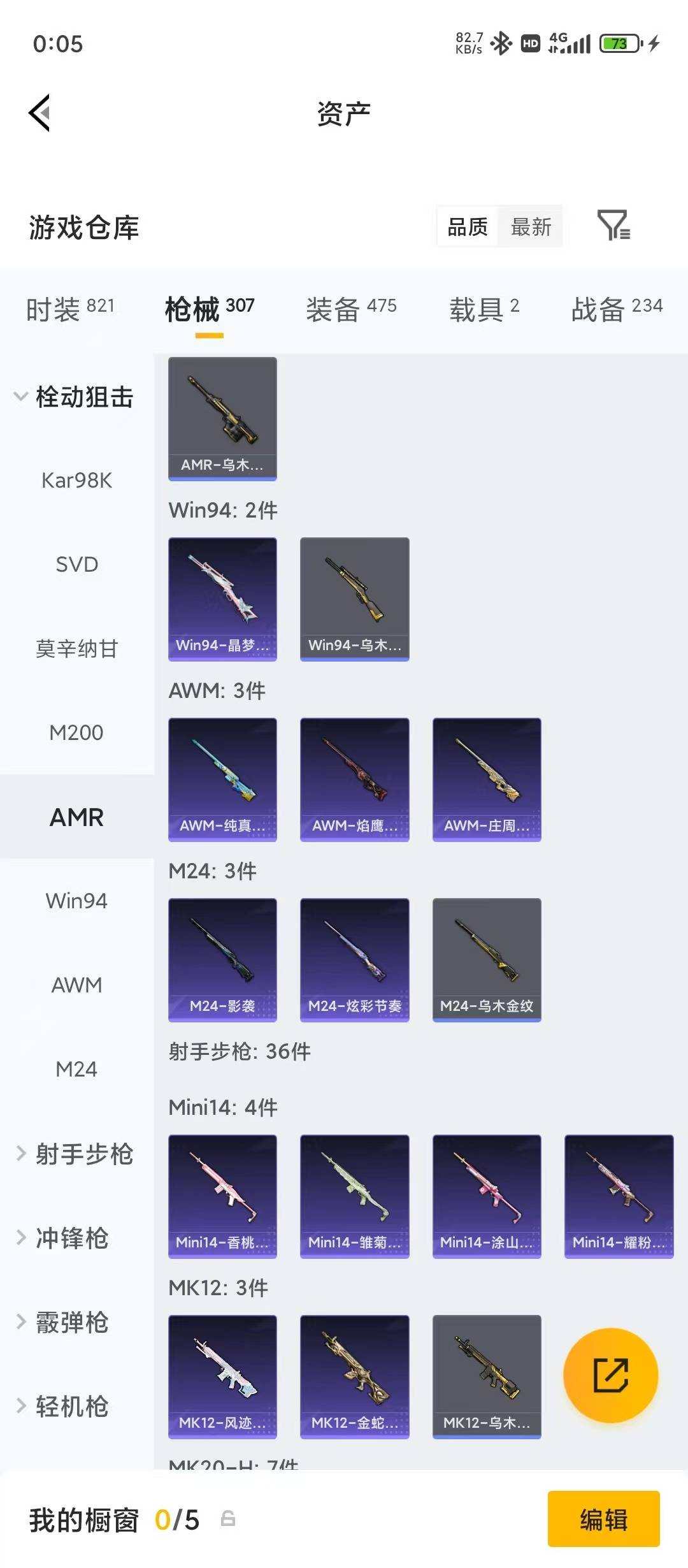
Task: Open the M24-炫彩节奏 skin tile
Action: (354, 959)
